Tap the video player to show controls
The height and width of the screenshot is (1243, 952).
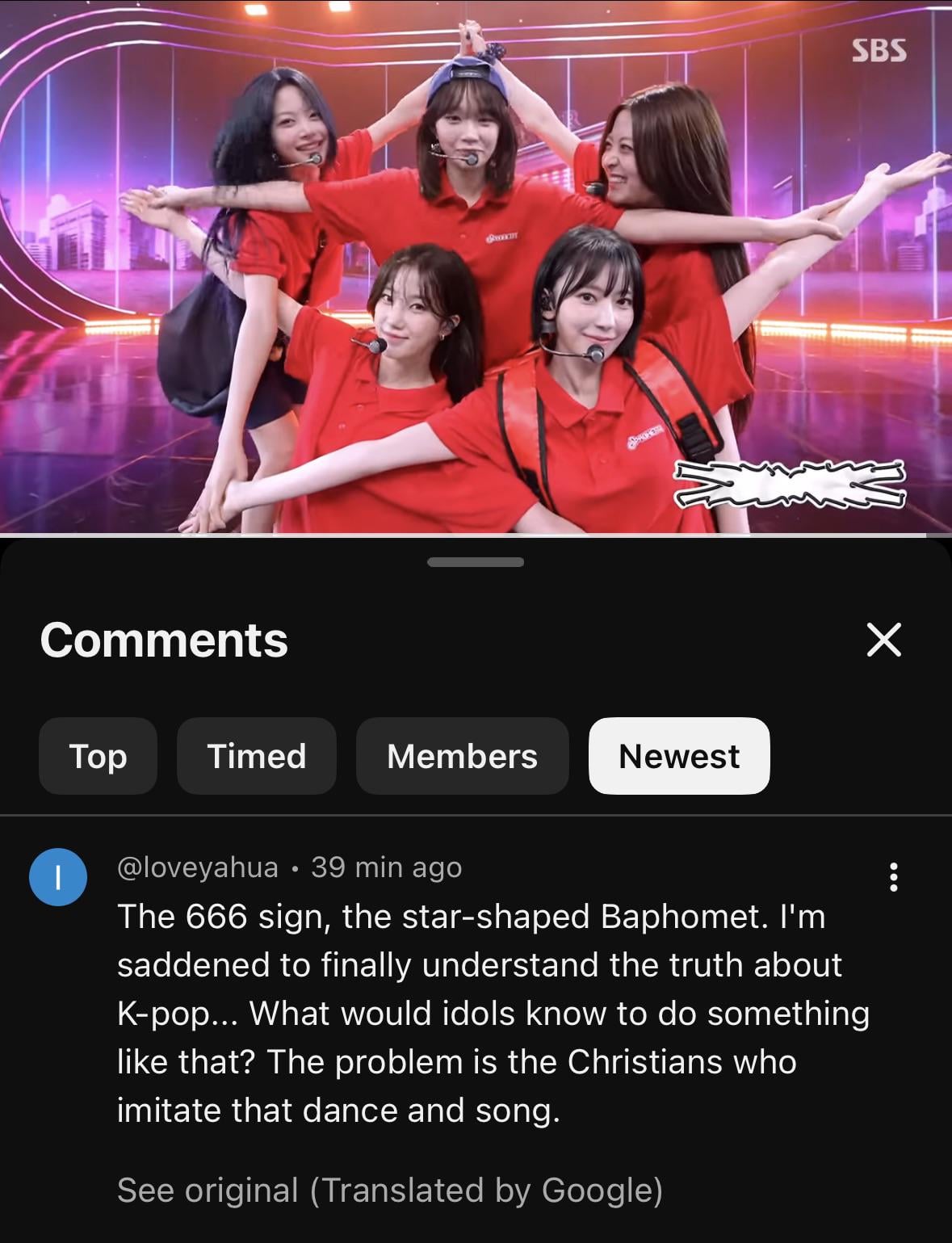pyautogui.click(x=476, y=267)
